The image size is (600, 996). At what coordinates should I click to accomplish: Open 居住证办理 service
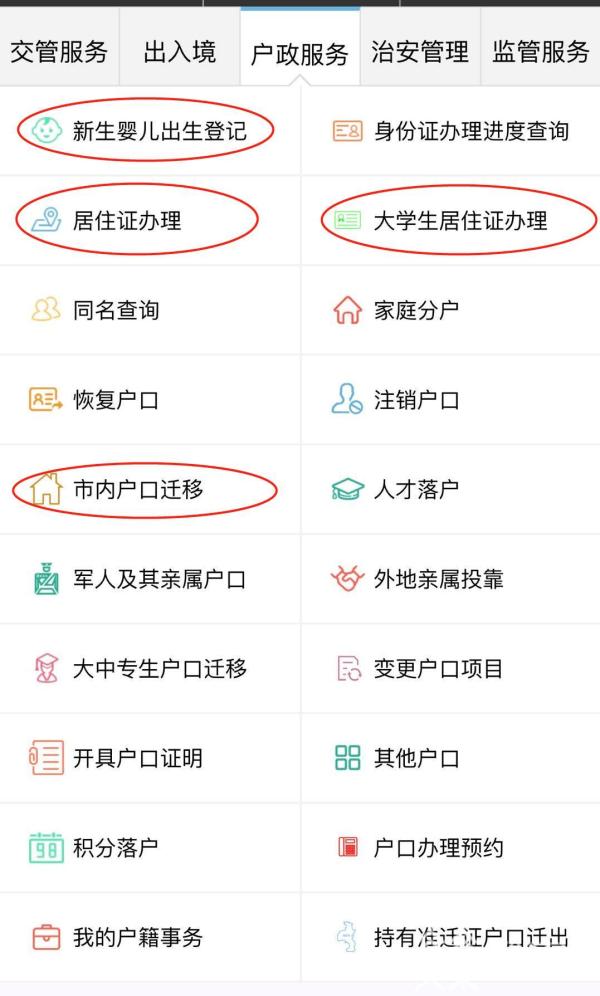127,220
